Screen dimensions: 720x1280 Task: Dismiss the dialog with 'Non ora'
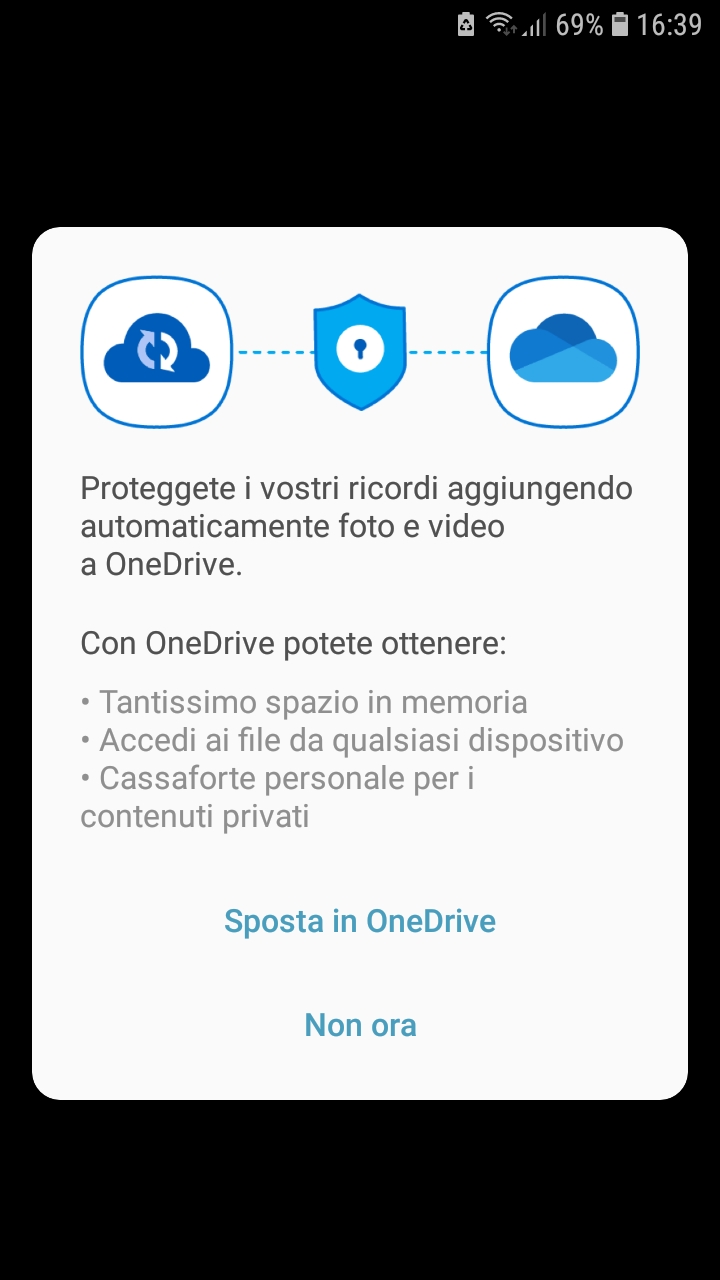(x=360, y=1025)
